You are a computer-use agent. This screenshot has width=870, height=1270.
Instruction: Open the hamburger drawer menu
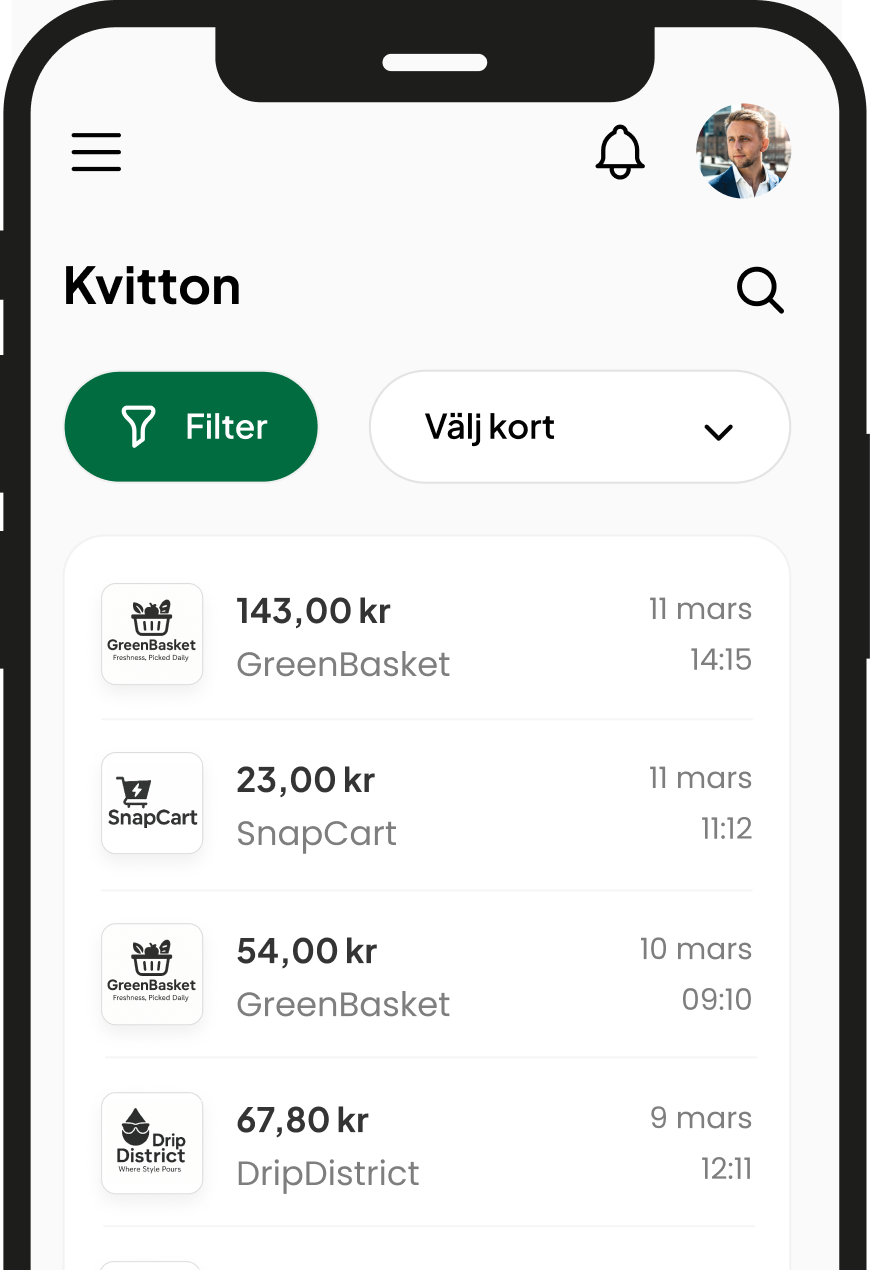click(x=96, y=152)
